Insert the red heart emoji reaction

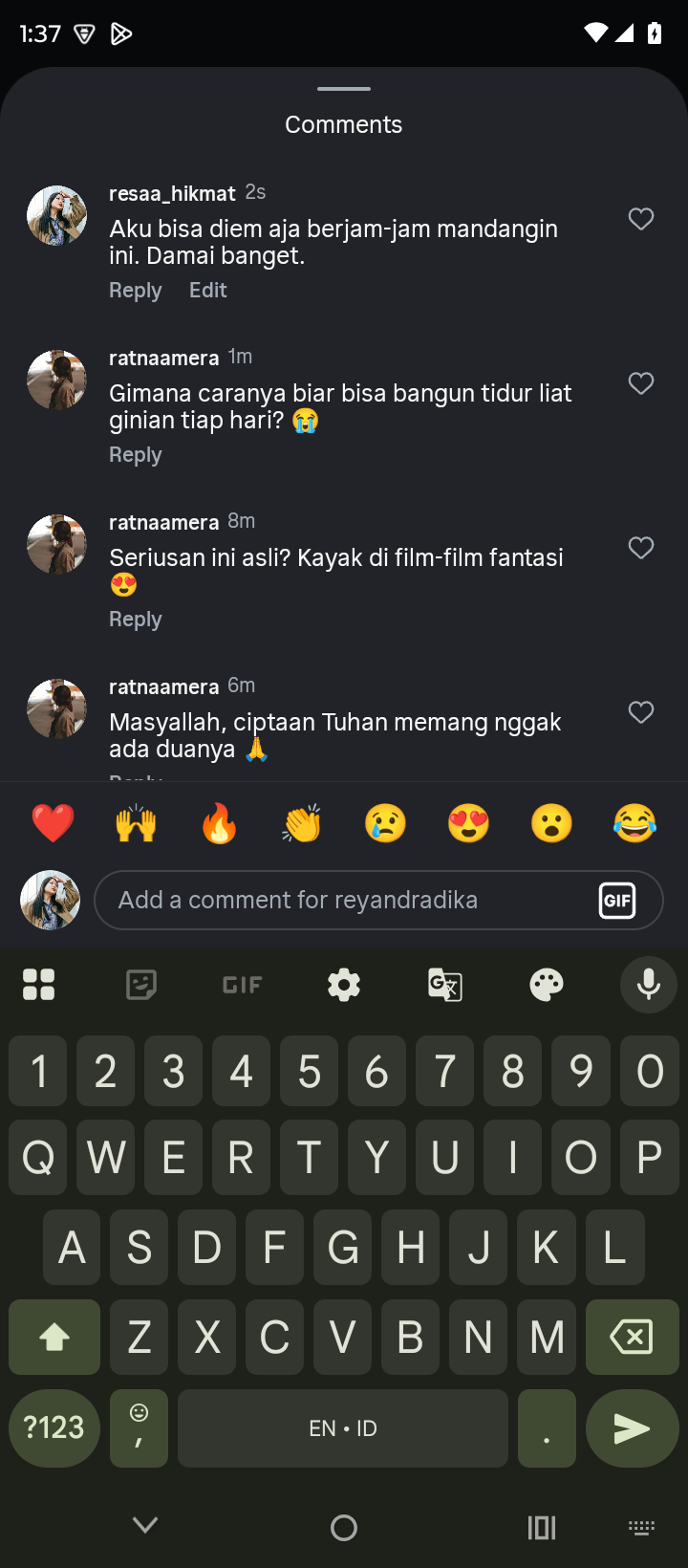pos(53,823)
